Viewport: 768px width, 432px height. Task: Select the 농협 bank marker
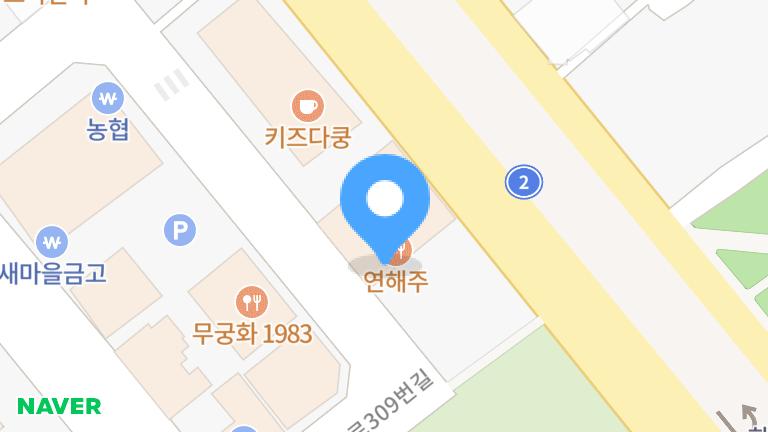[107, 98]
